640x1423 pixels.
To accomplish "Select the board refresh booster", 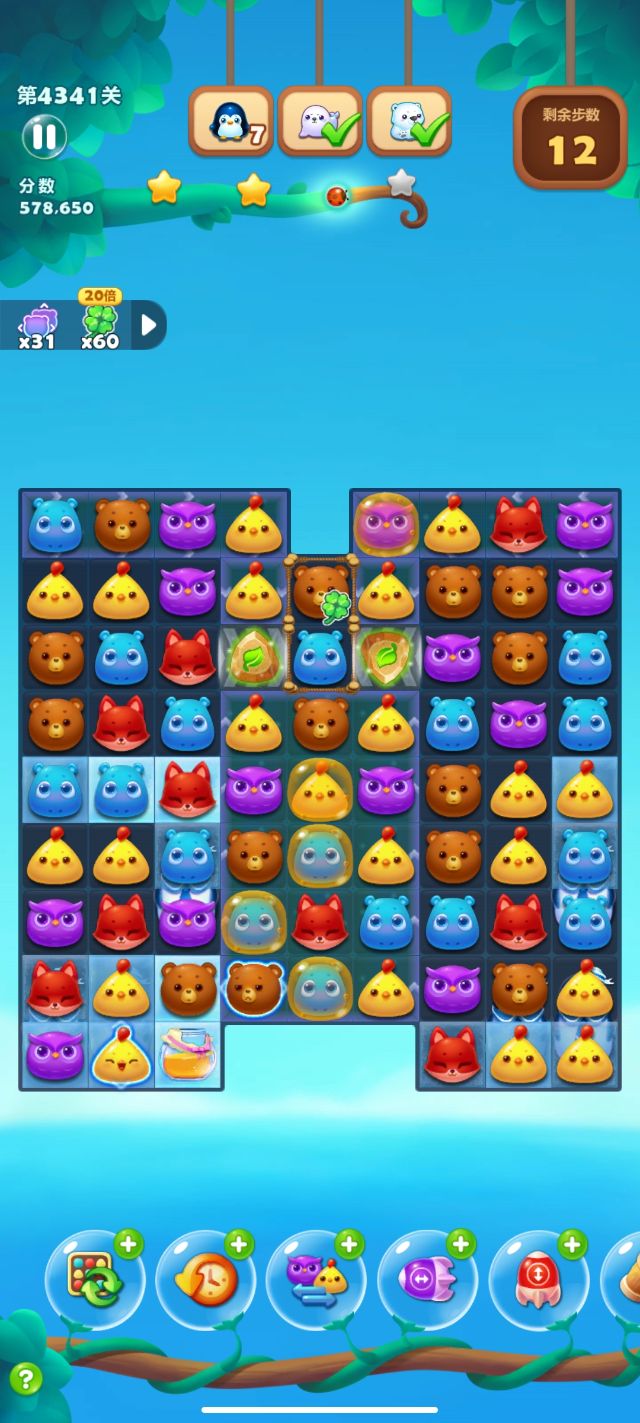I will tap(95, 1279).
